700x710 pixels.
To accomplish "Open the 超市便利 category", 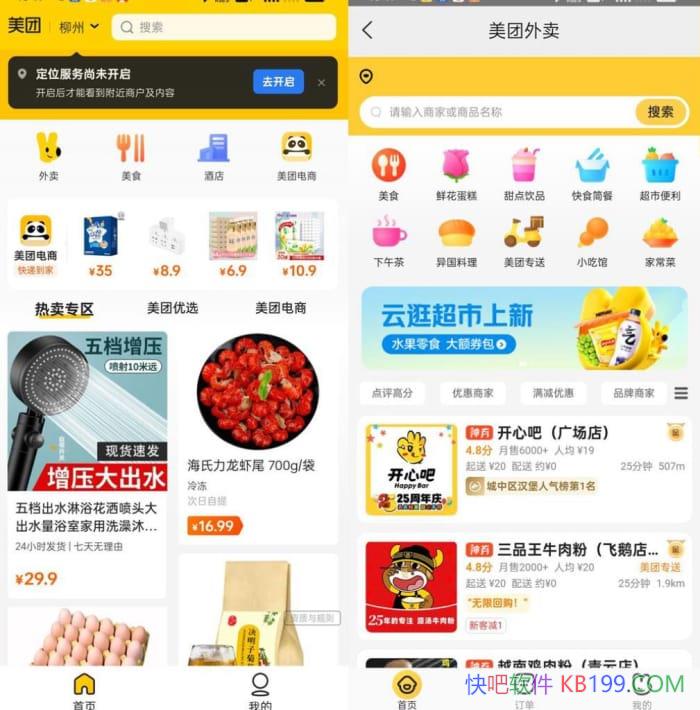I will (x=659, y=174).
